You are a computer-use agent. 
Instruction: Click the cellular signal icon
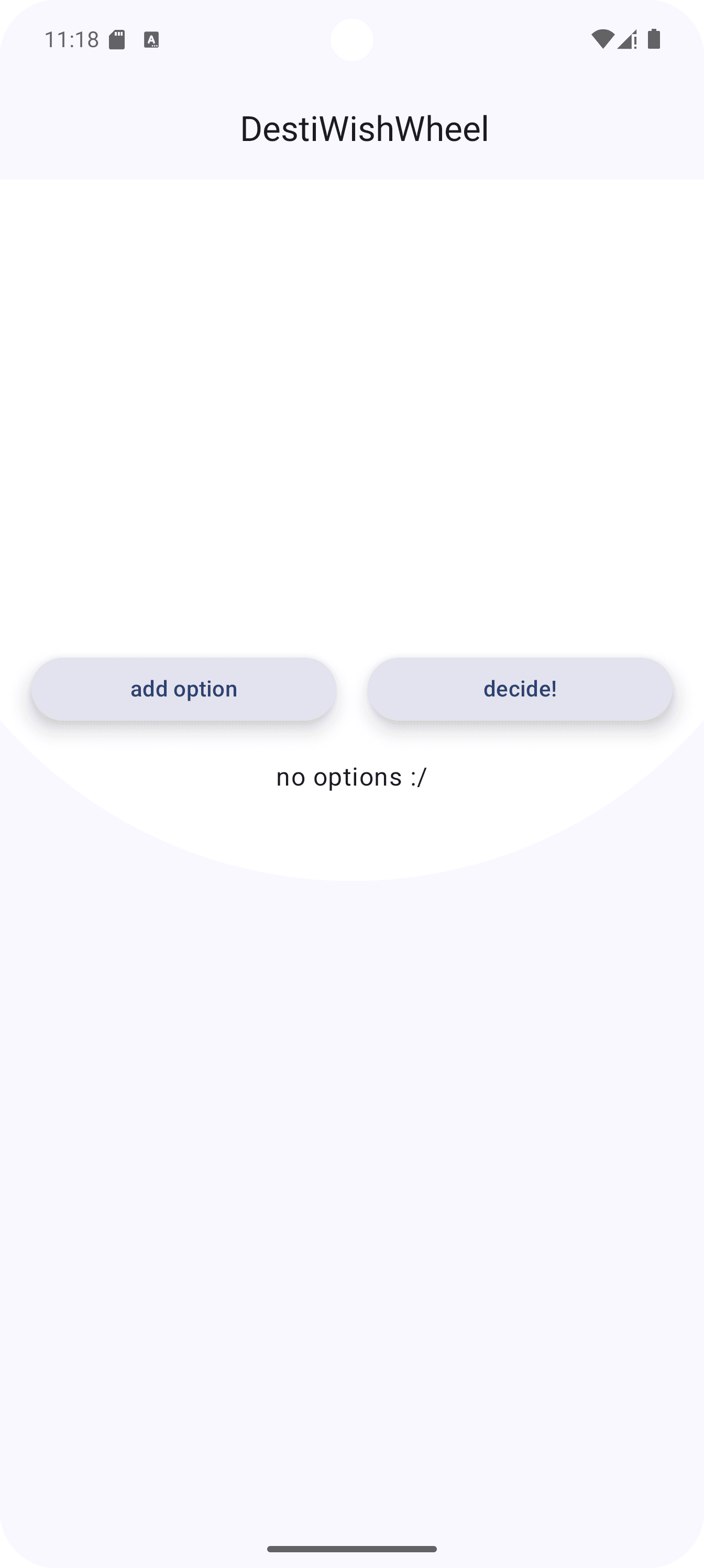628,39
